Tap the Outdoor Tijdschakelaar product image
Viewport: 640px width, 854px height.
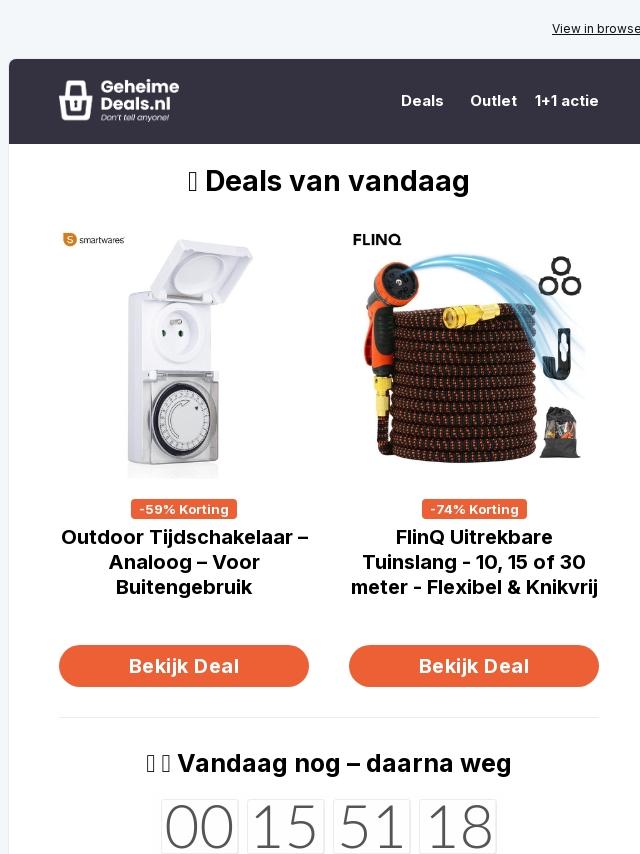(184, 355)
